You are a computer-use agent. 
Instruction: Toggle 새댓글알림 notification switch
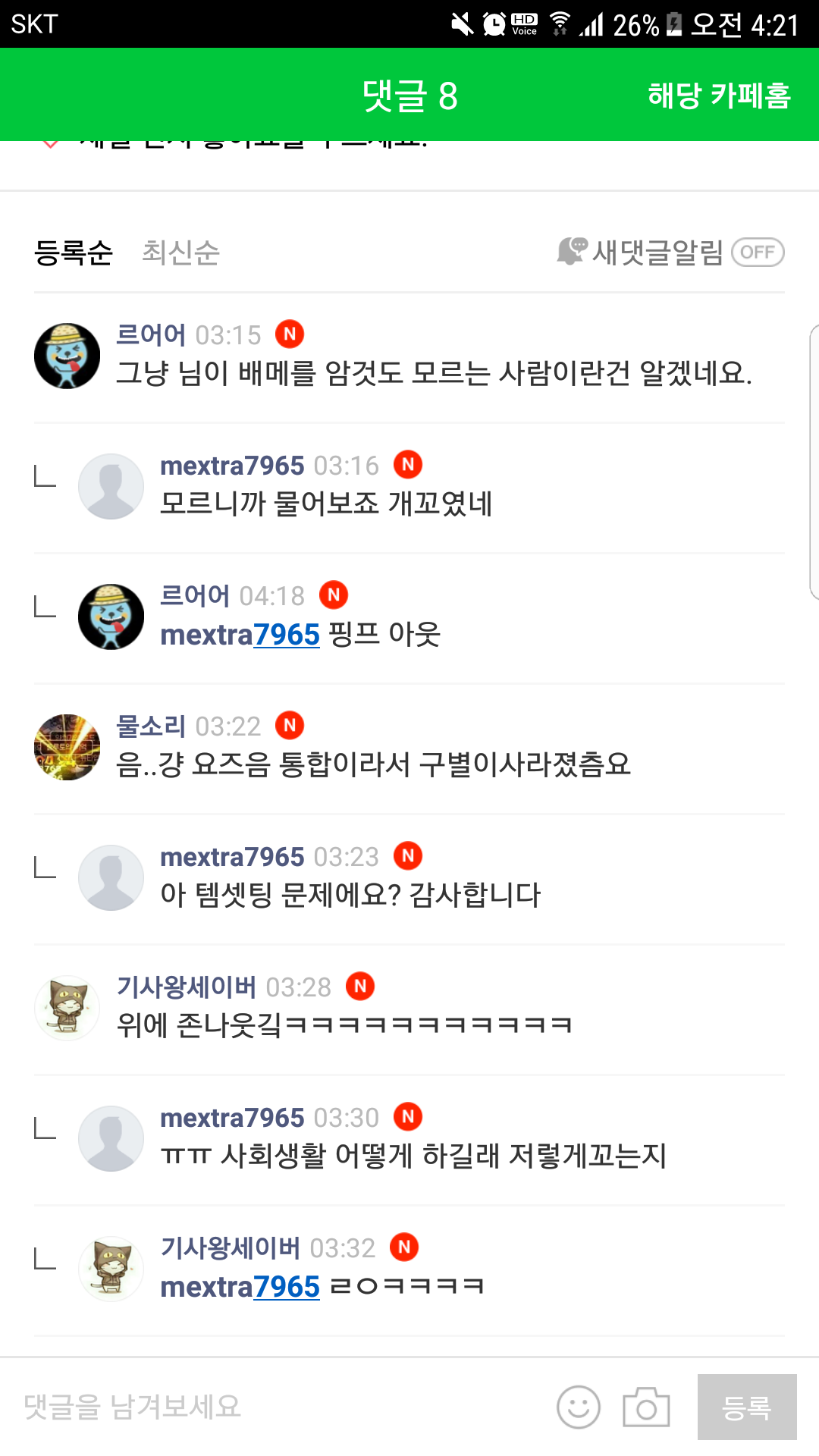pyautogui.click(x=757, y=253)
